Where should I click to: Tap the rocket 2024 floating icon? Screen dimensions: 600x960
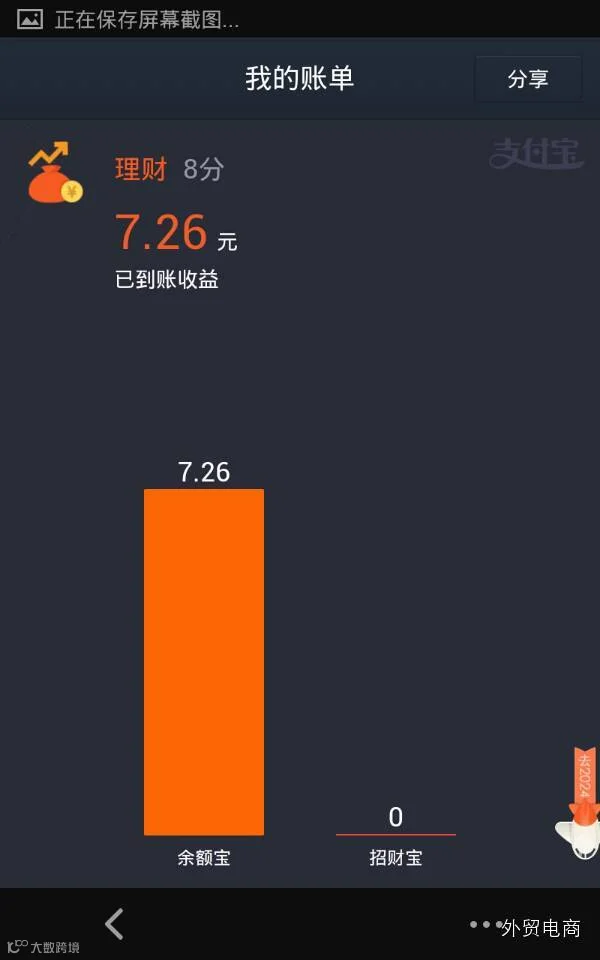click(579, 801)
